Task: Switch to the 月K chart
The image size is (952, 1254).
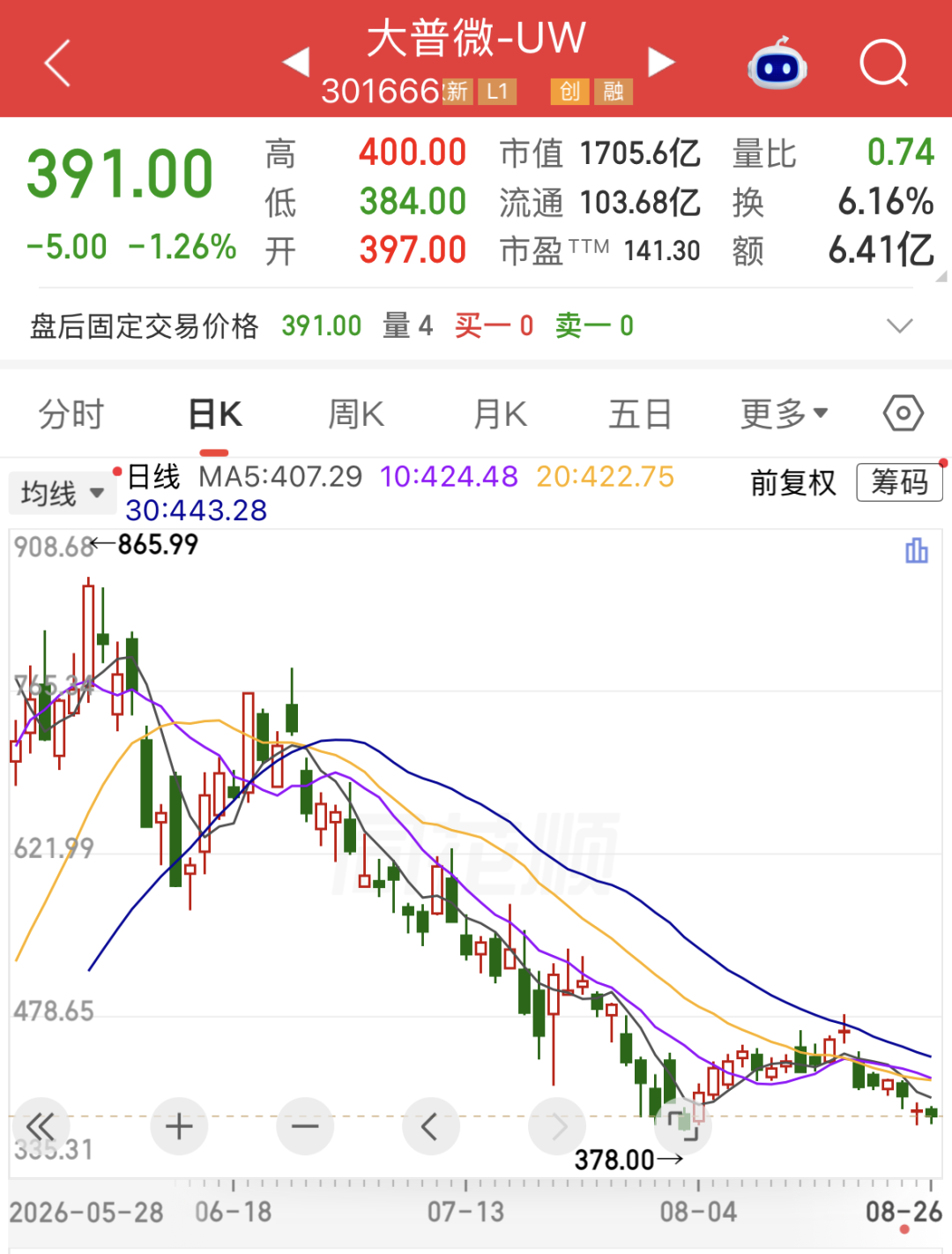Action: (x=500, y=414)
